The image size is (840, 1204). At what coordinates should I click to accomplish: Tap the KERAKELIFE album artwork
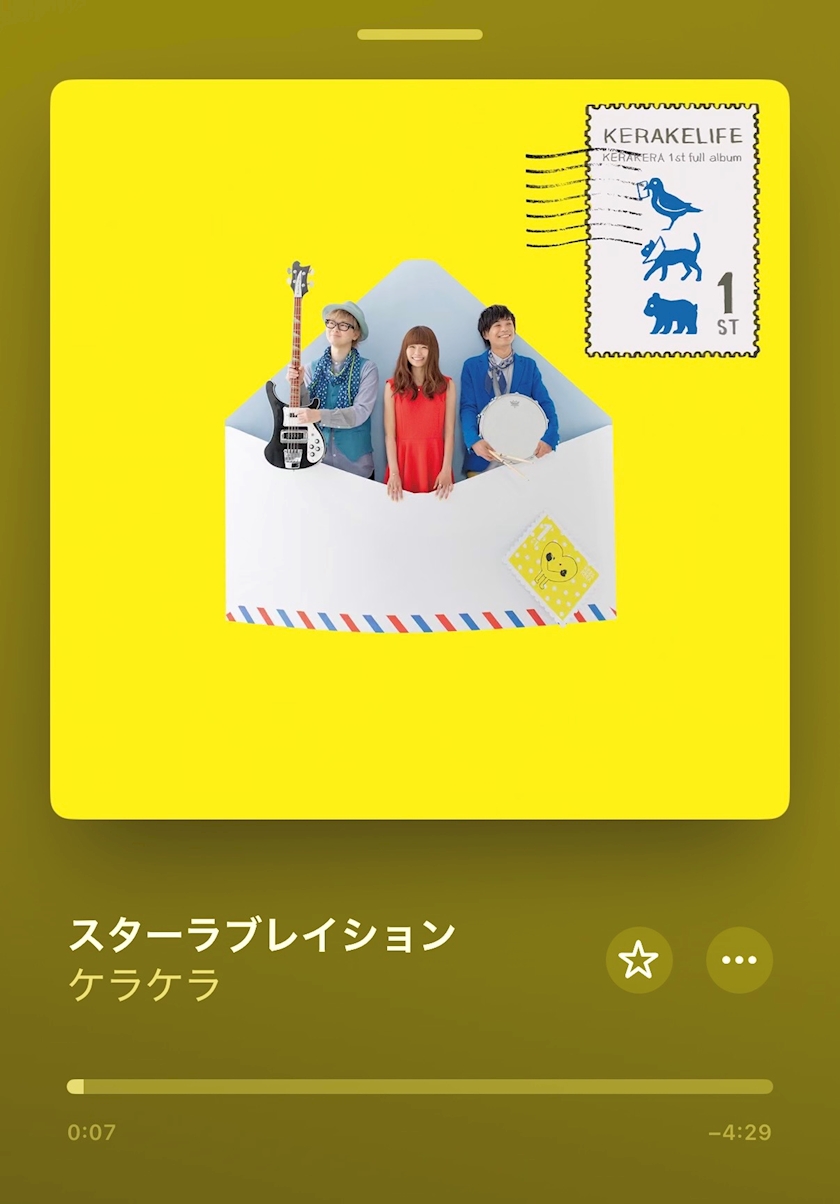(420, 450)
